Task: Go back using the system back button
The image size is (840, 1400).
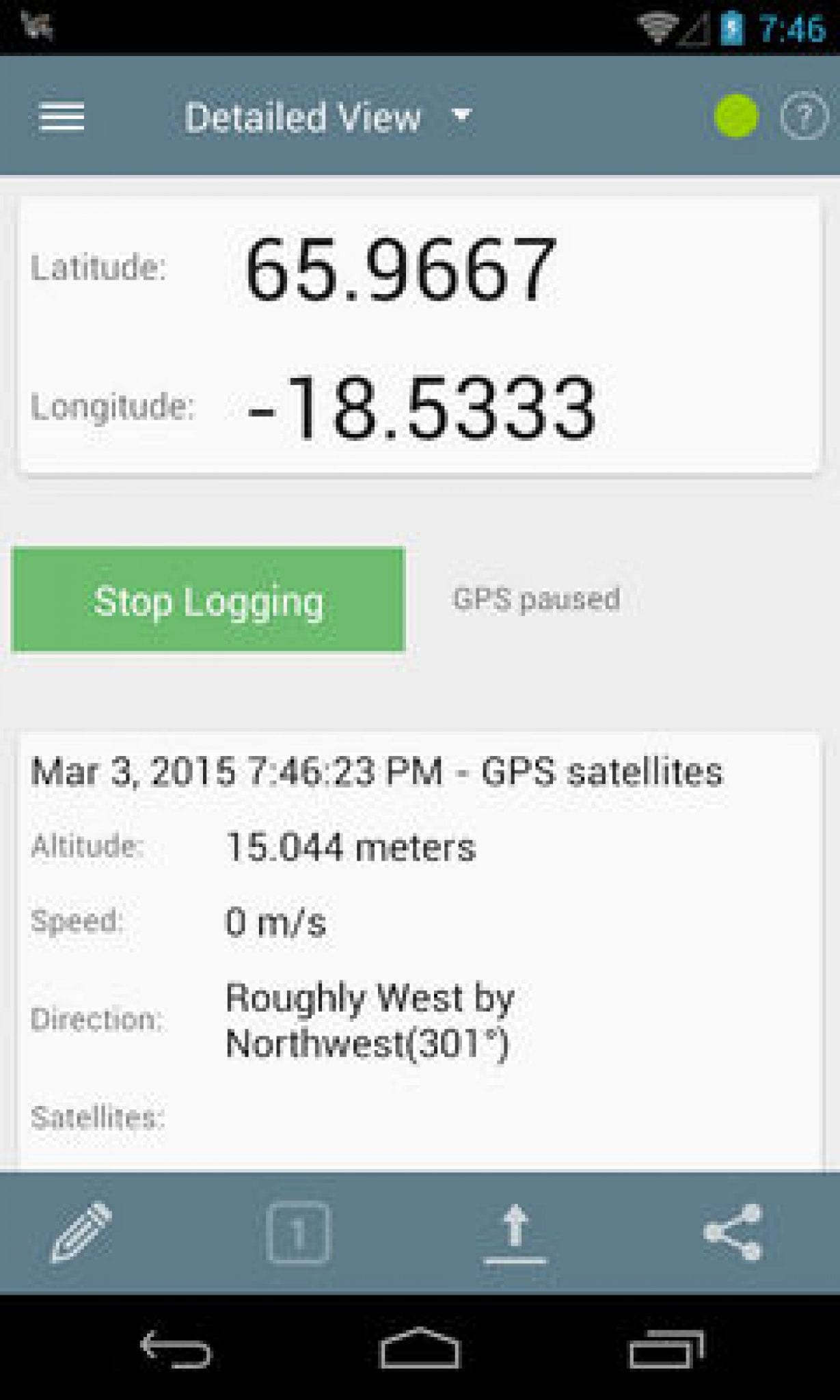Action: [x=176, y=1349]
